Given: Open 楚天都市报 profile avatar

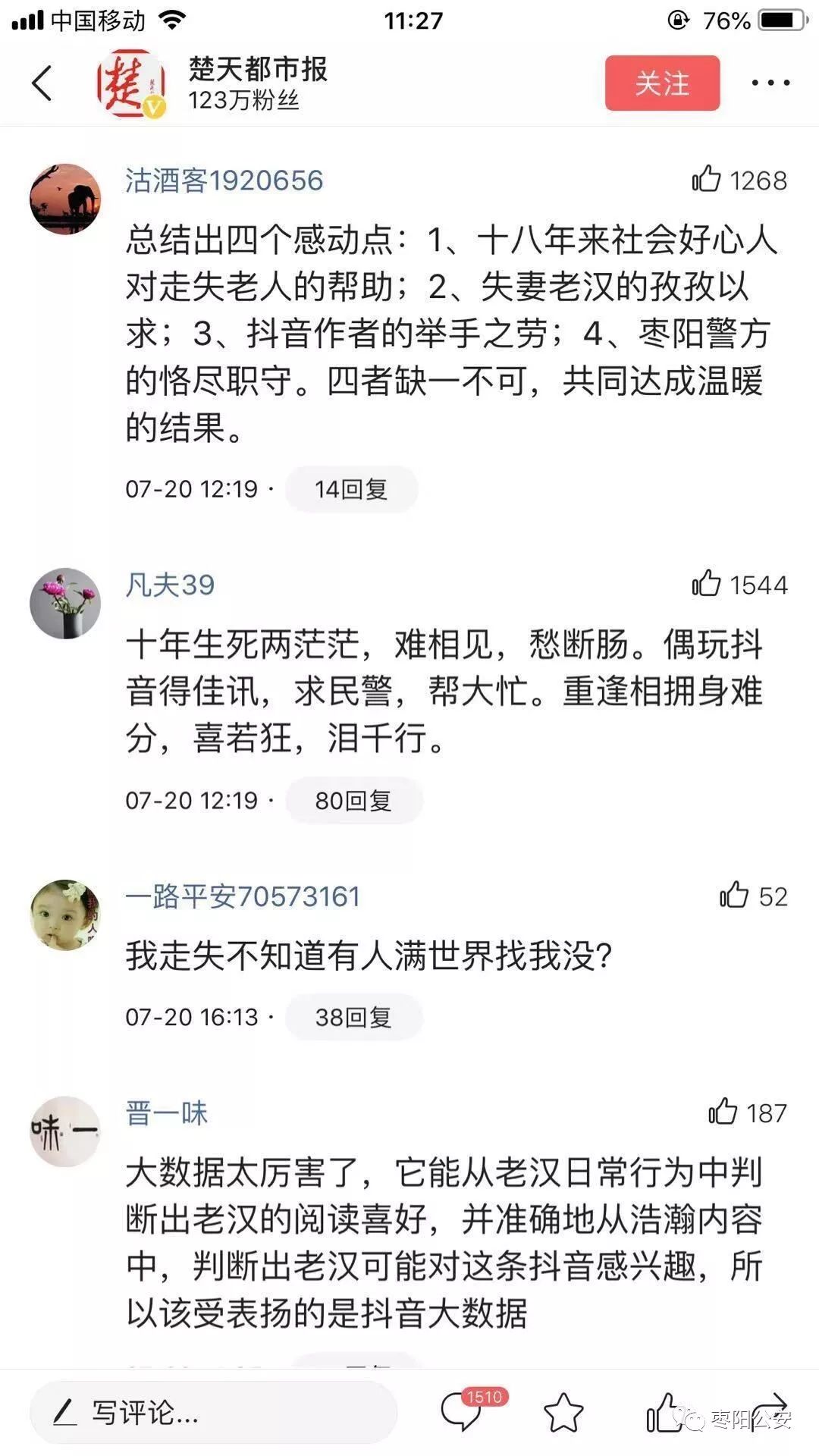Looking at the screenshot, I should pos(130,83).
